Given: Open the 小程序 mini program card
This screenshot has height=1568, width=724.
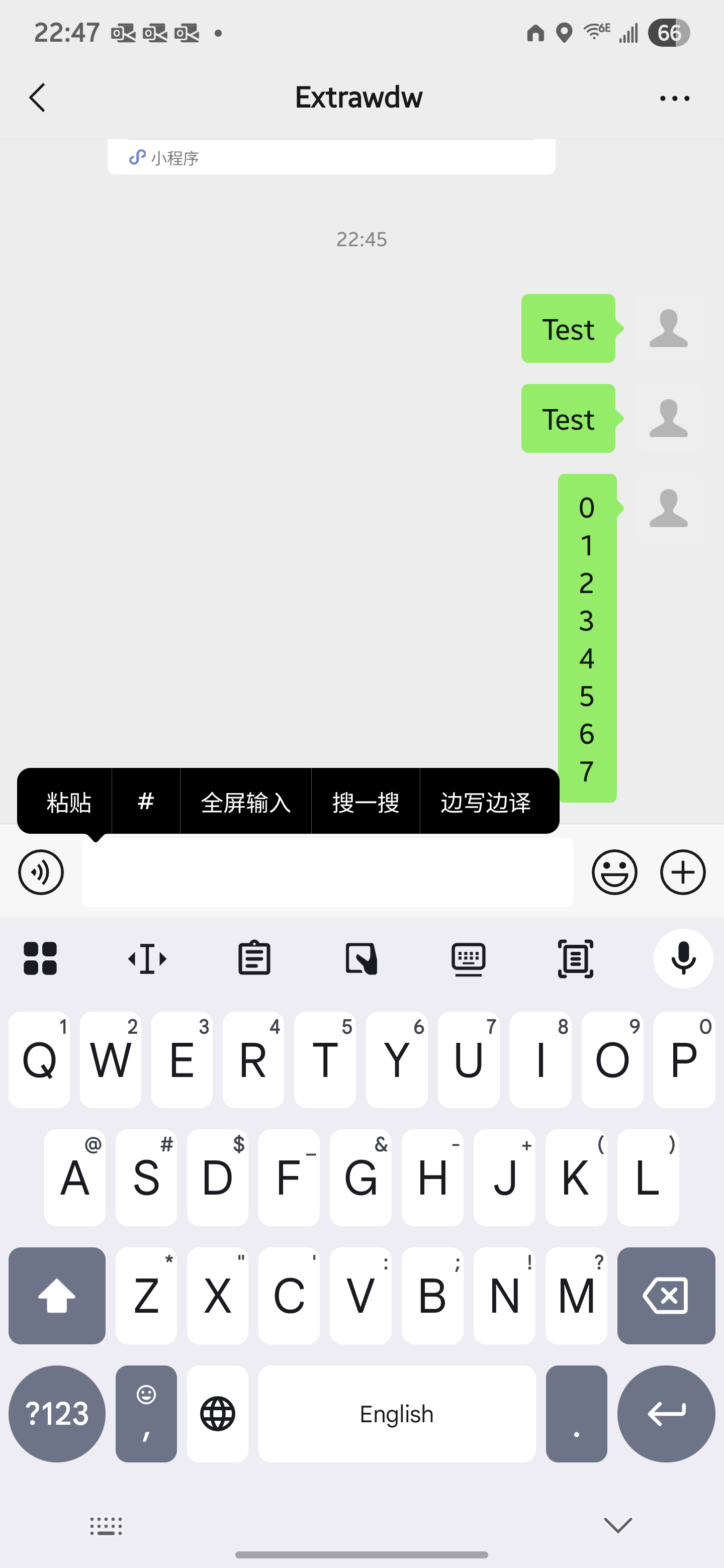Looking at the screenshot, I should click(x=331, y=158).
